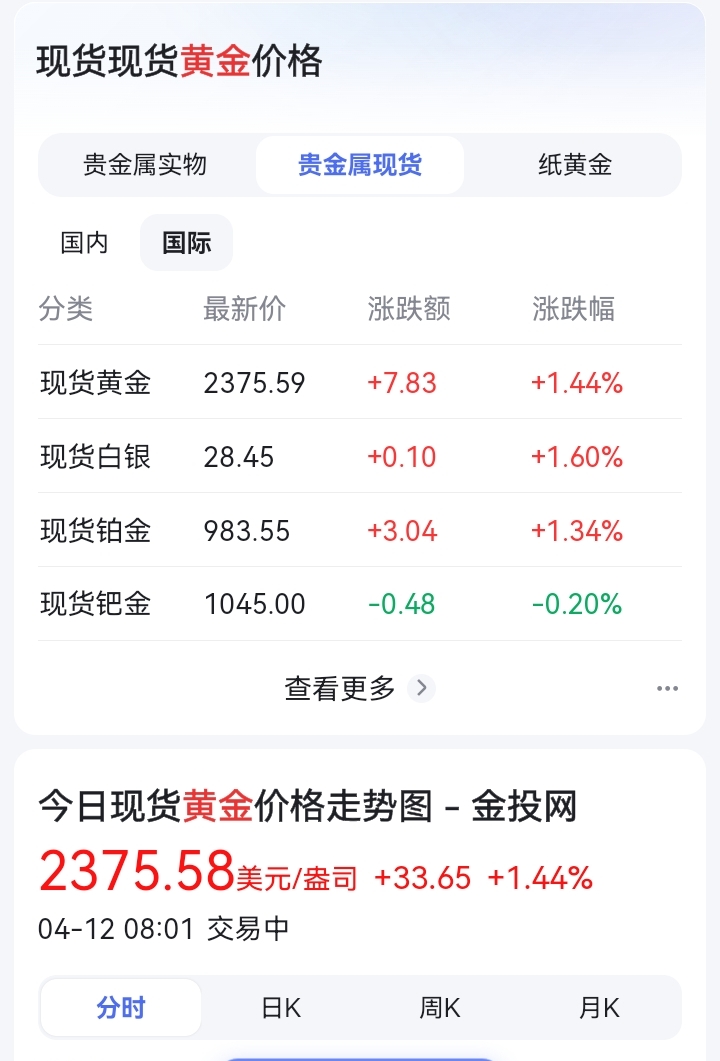Click the arrow icon beside 查看更多
This screenshot has height=1061, width=720.
coord(421,688)
